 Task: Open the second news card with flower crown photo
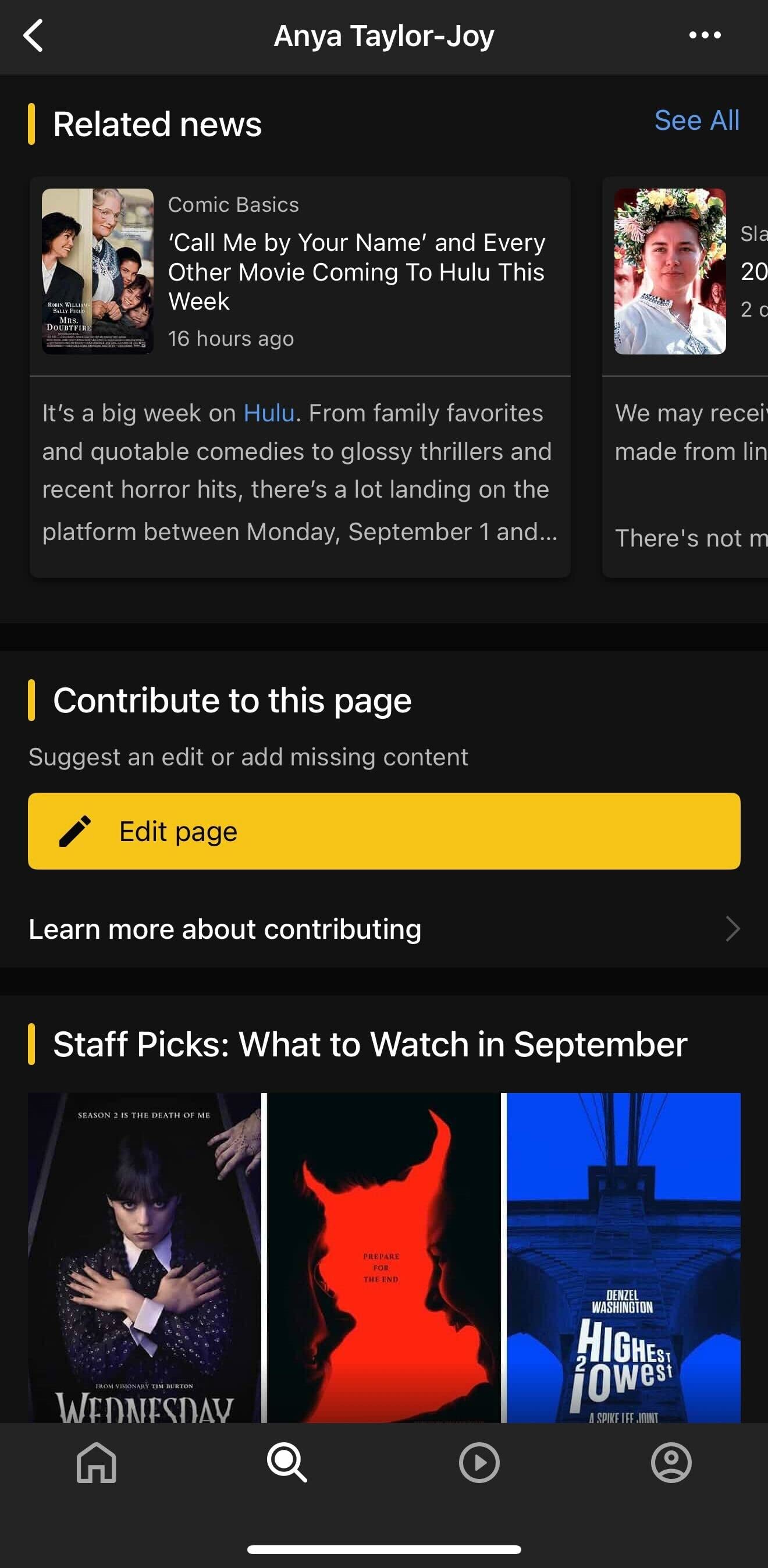click(685, 377)
